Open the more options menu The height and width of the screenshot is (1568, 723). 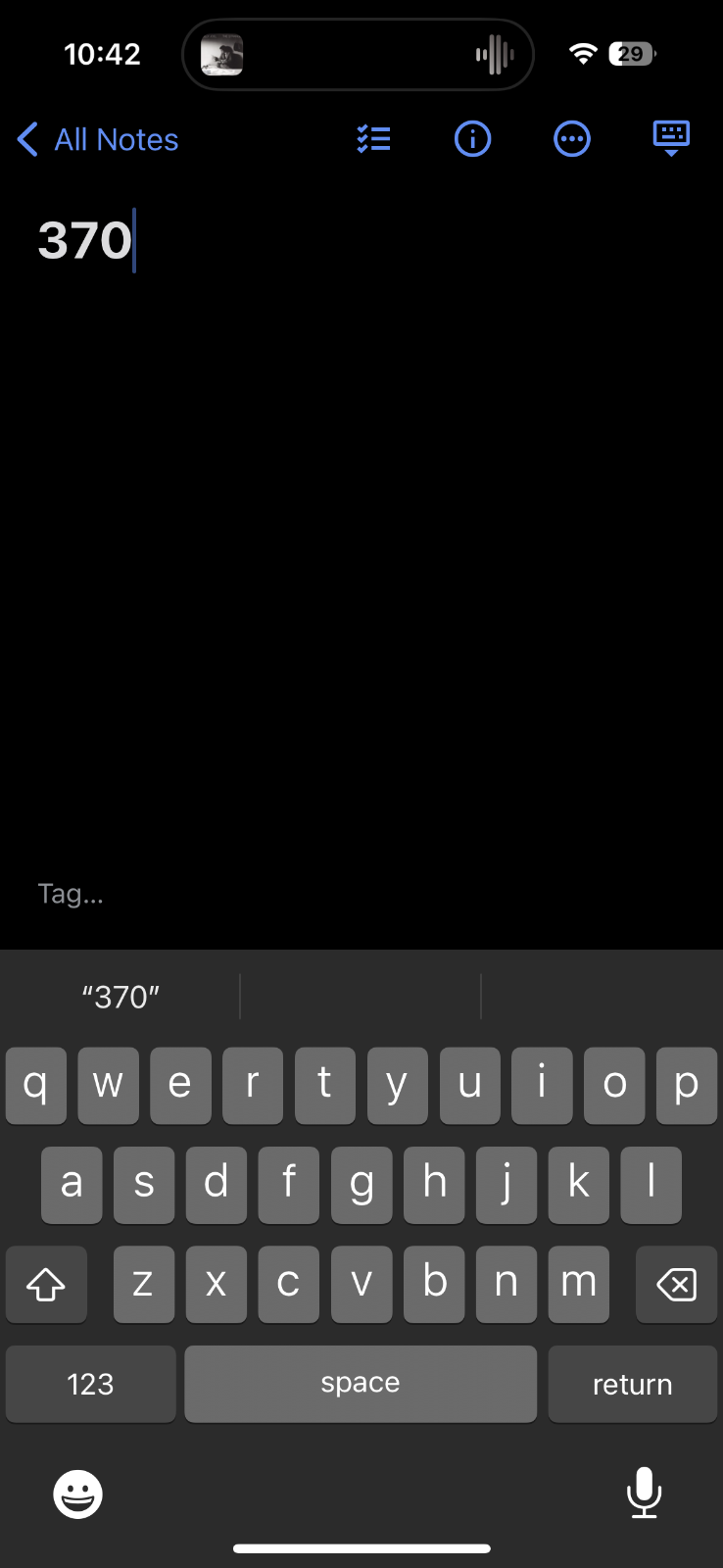tap(572, 139)
